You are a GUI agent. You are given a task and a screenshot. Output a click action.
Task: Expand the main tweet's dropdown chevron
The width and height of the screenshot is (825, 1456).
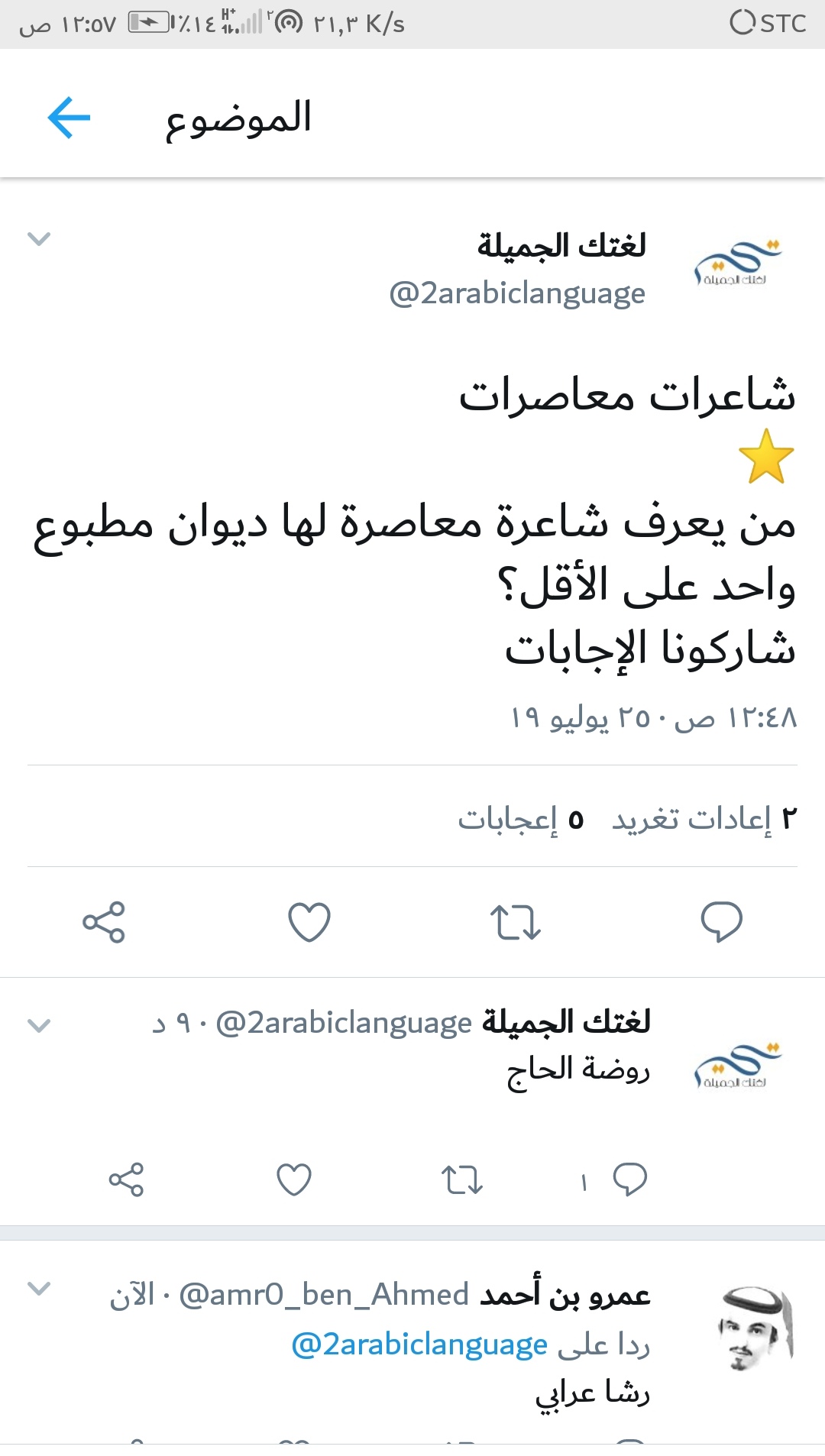tap(39, 238)
